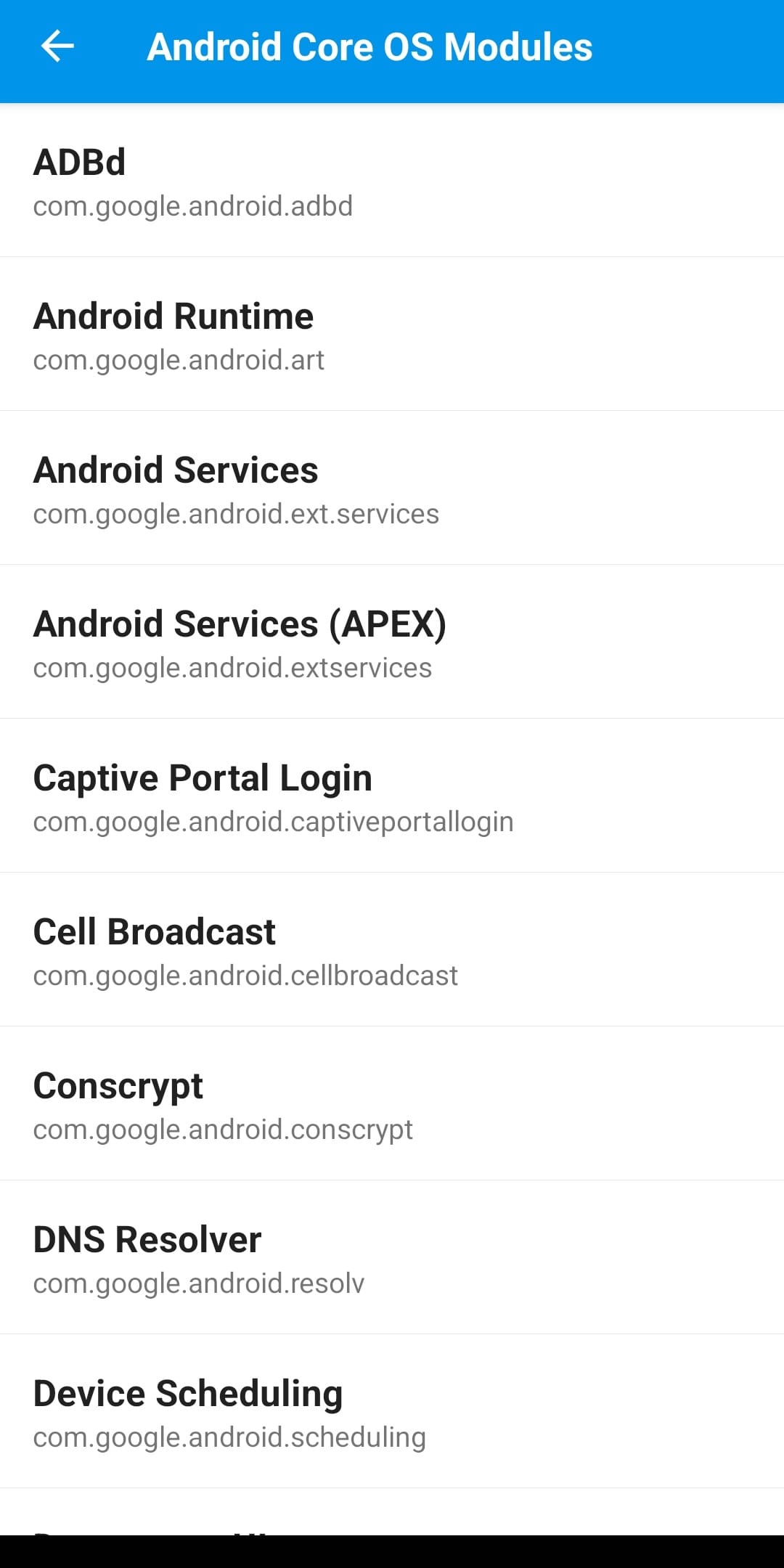Click the package name com.google.android.art

pyautogui.click(x=179, y=359)
